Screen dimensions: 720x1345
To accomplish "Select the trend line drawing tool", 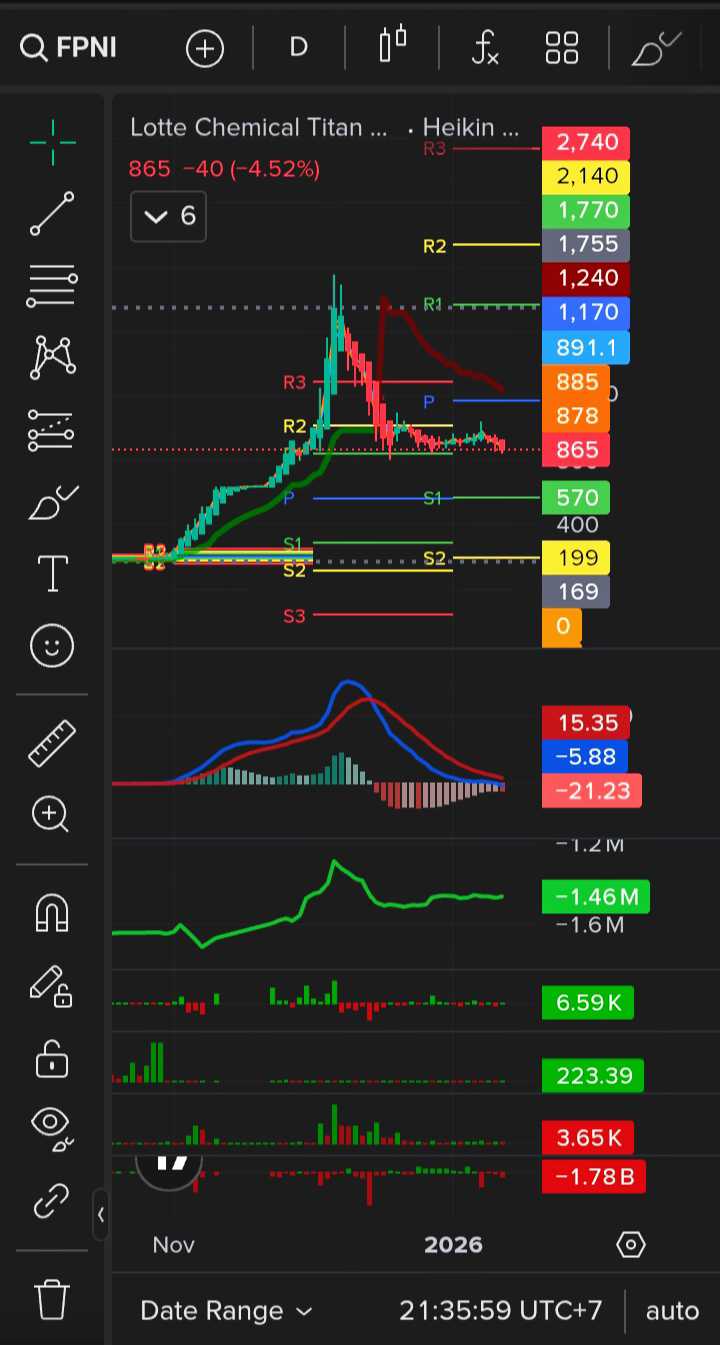I will [x=52, y=213].
